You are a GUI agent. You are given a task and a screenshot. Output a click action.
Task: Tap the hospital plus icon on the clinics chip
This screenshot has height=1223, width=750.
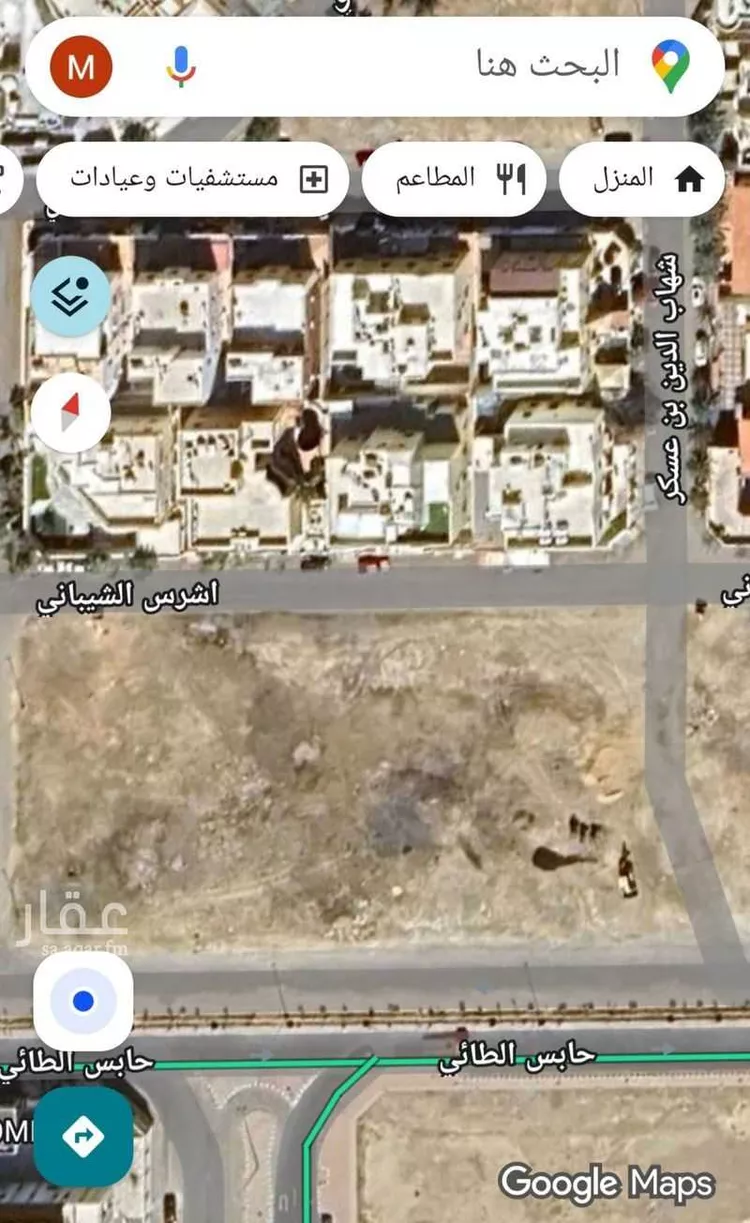pos(315,177)
